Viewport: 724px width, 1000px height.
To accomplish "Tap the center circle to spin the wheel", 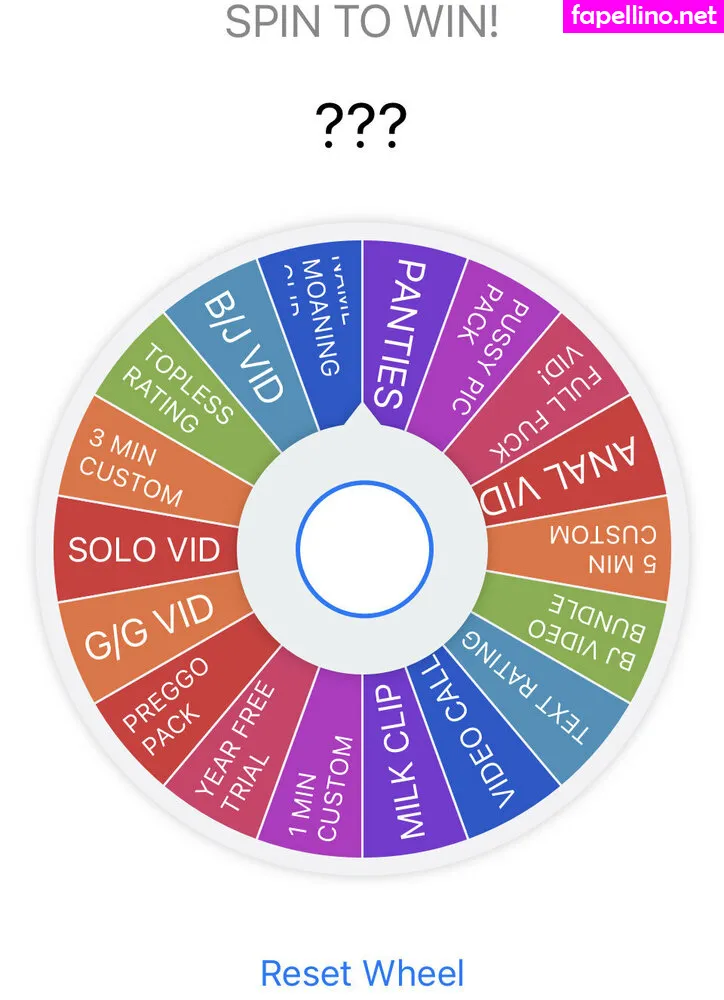I will pyautogui.click(x=364, y=548).
